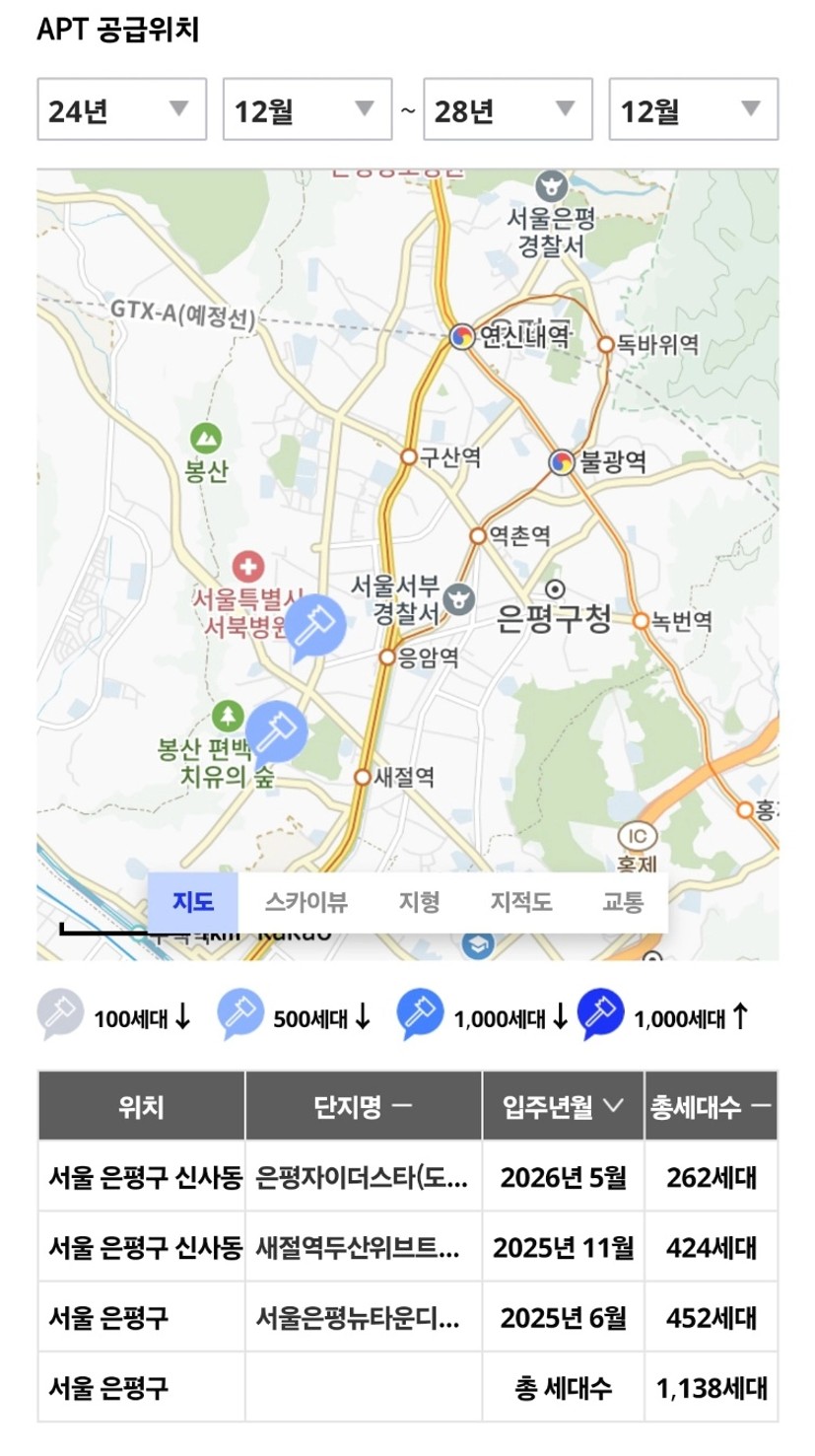
Task: Switch map to 지도 view
Action: pyautogui.click(x=193, y=902)
